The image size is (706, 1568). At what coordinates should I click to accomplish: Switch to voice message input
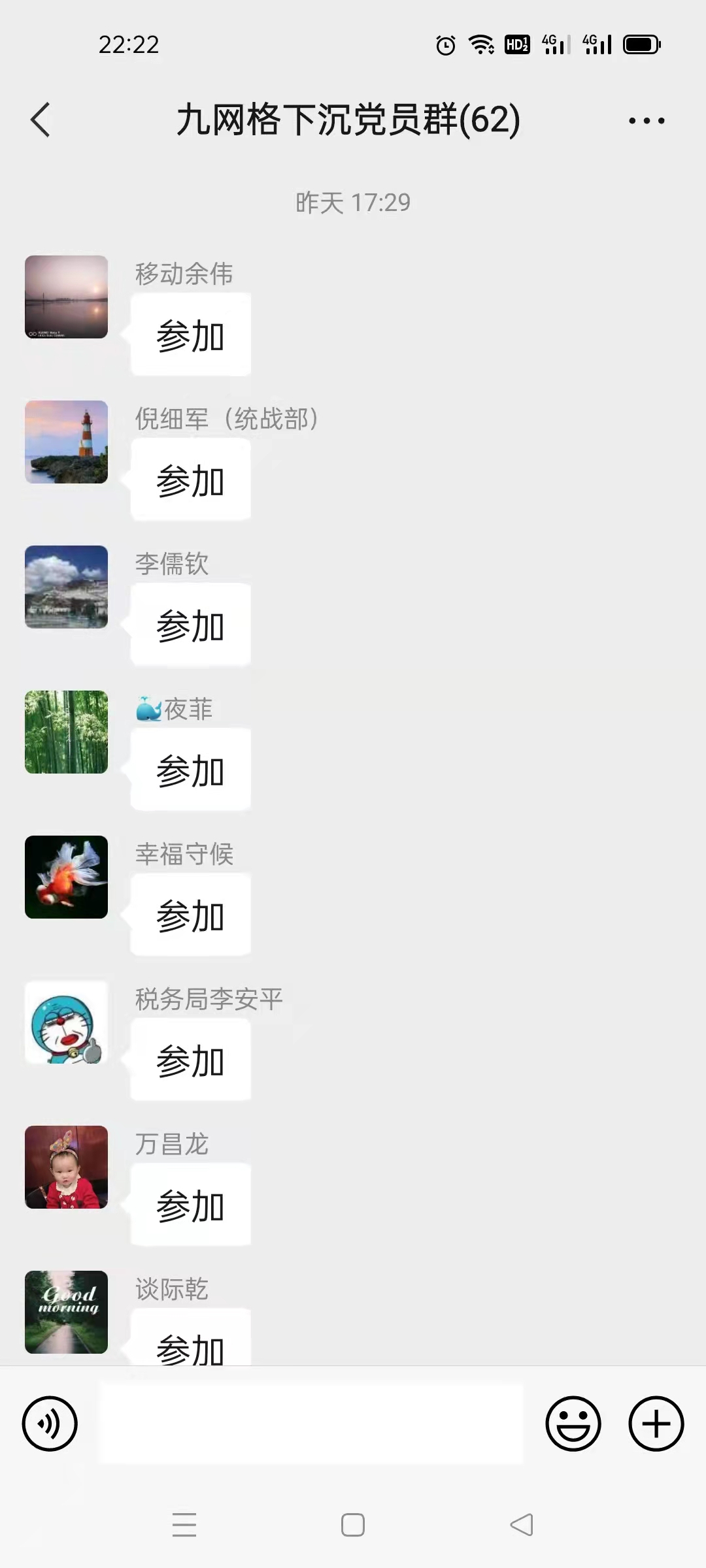click(50, 1424)
